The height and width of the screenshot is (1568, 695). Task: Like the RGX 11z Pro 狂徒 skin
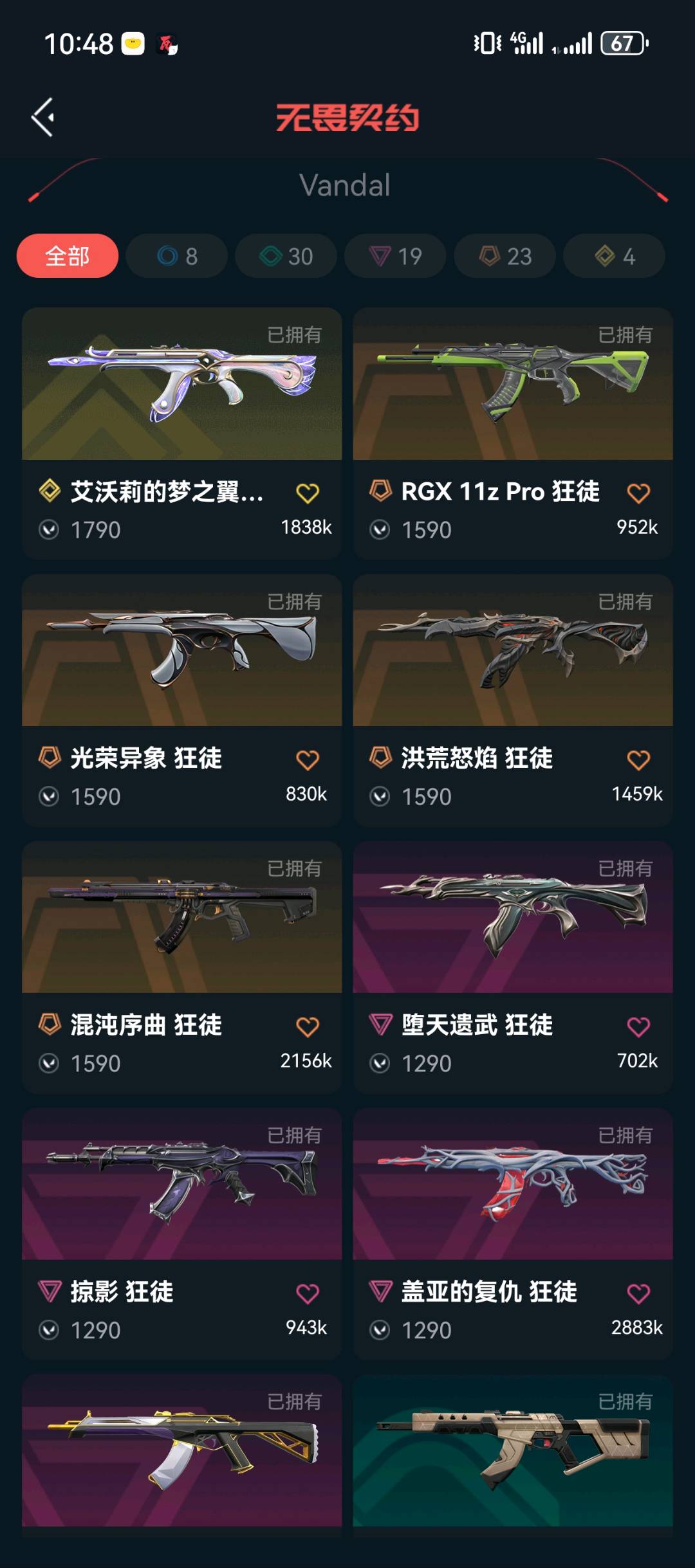point(638,493)
